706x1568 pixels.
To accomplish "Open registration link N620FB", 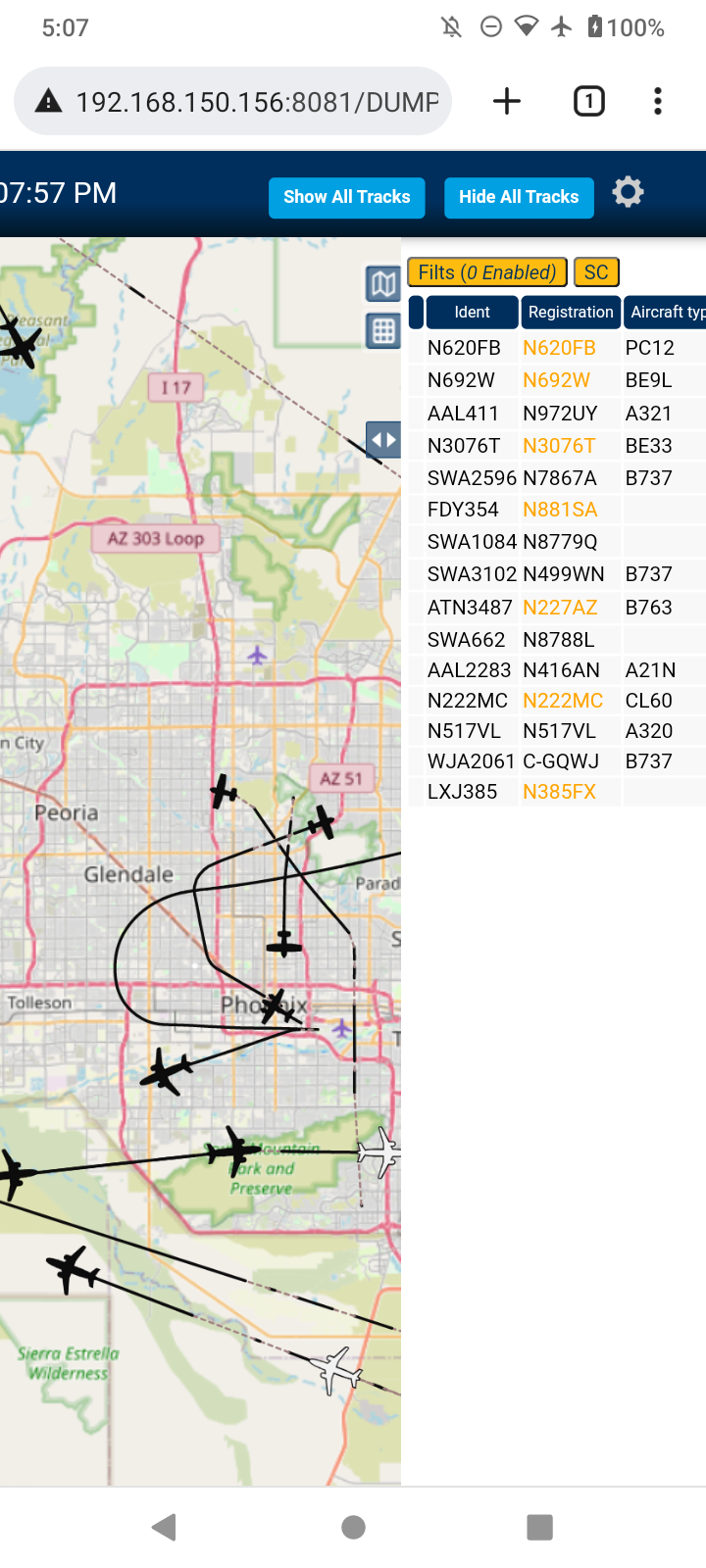I will 559,348.
